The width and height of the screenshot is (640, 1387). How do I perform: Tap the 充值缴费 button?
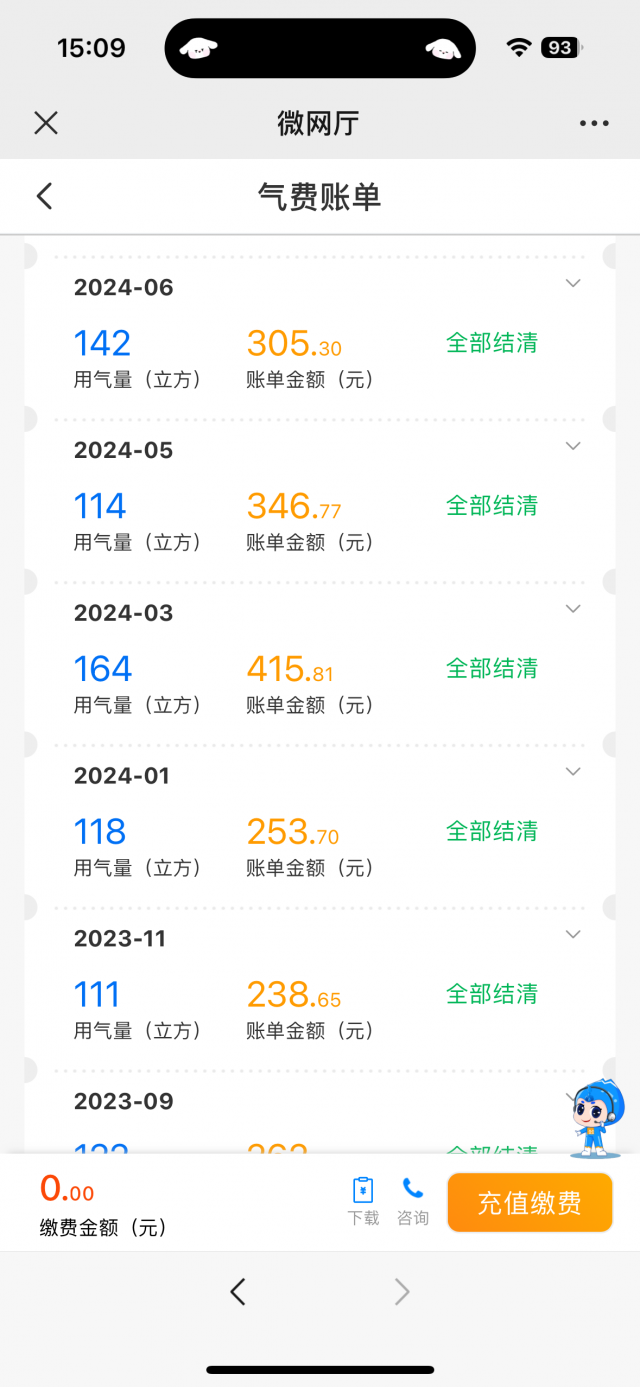[x=529, y=1202]
